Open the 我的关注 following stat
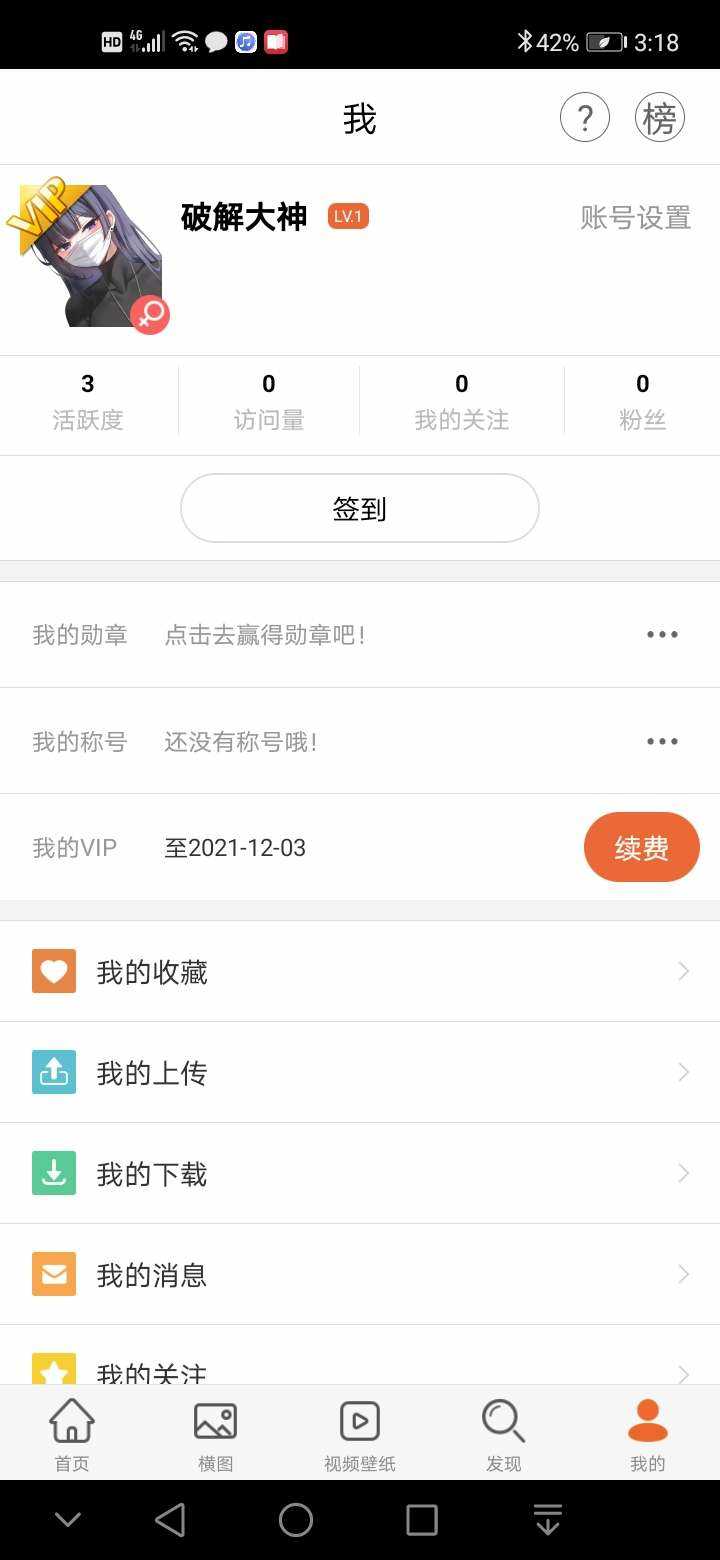The width and height of the screenshot is (720, 1560). pyautogui.click(x=462, y=402)
